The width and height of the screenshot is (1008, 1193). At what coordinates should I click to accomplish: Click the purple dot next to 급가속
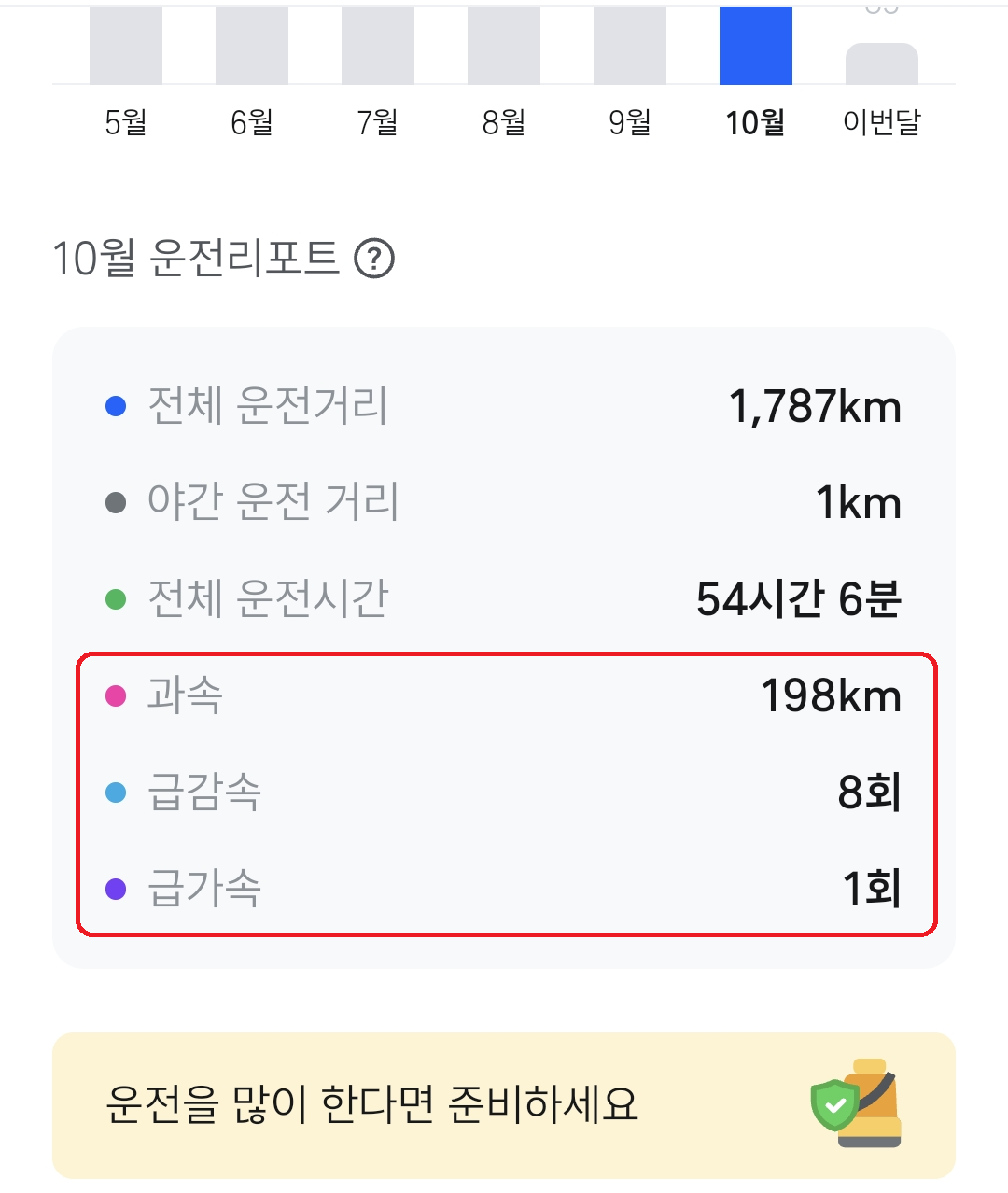(x=115, y=890)
